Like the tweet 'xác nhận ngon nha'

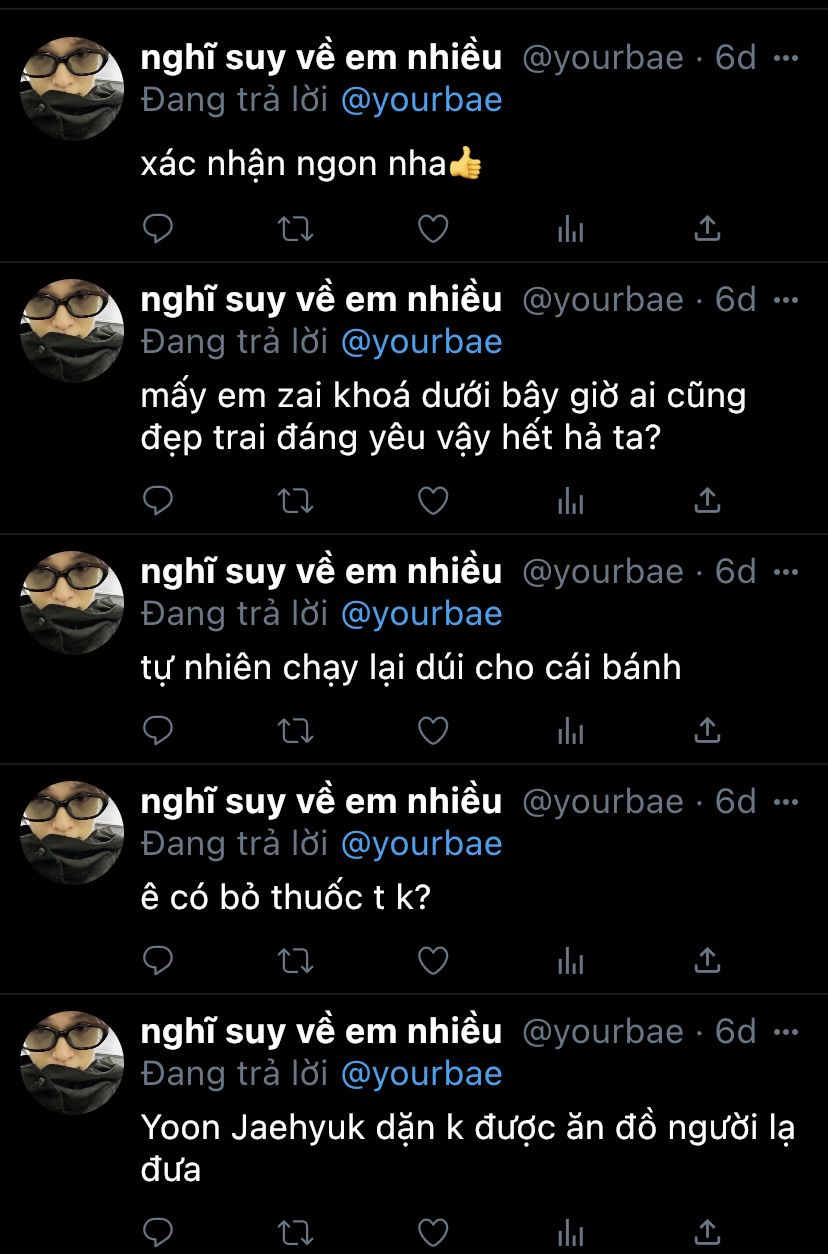432,230
